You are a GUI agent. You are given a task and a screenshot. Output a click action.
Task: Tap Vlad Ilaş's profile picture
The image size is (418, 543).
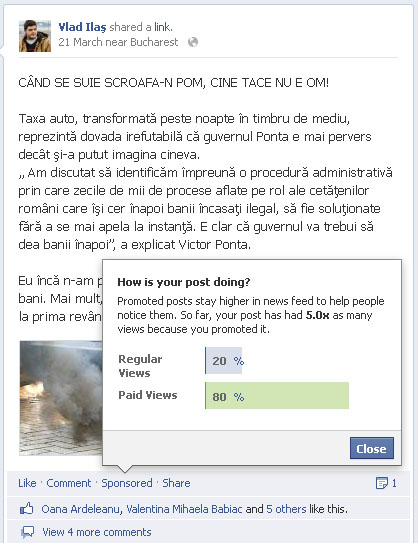click(x=35, y=36)
